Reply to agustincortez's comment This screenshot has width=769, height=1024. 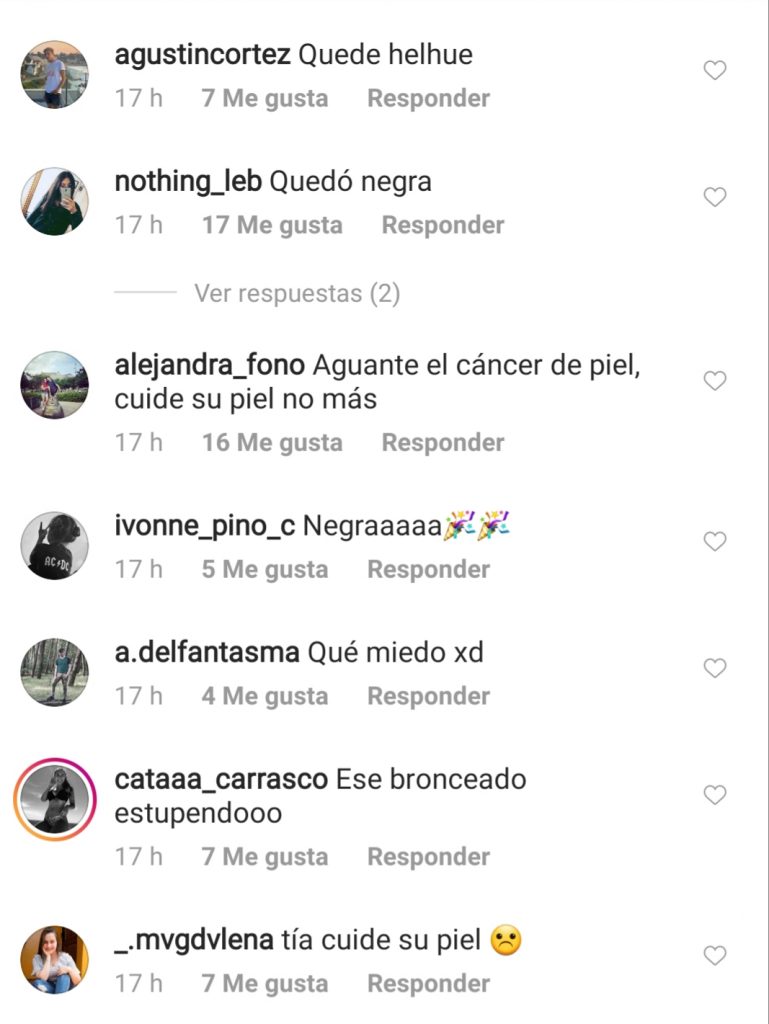point(428,99)
